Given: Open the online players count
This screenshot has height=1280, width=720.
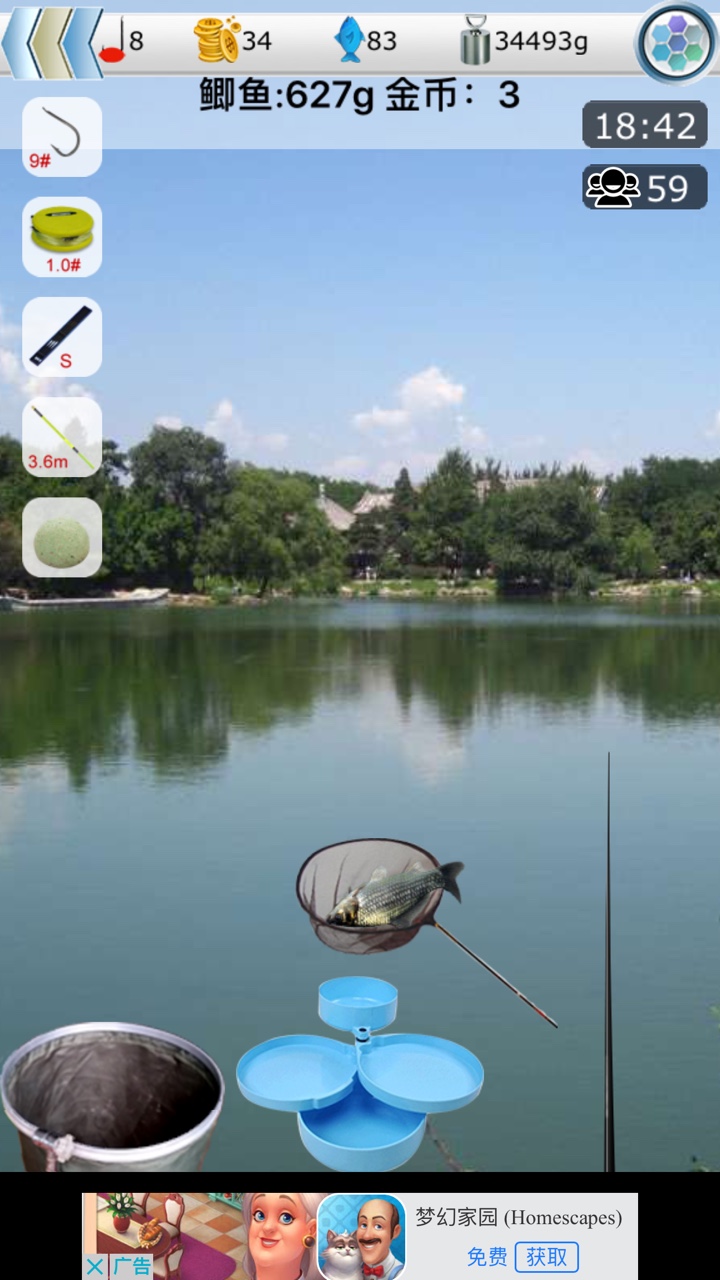Looking at the screenshot, I should pos(645,187).
